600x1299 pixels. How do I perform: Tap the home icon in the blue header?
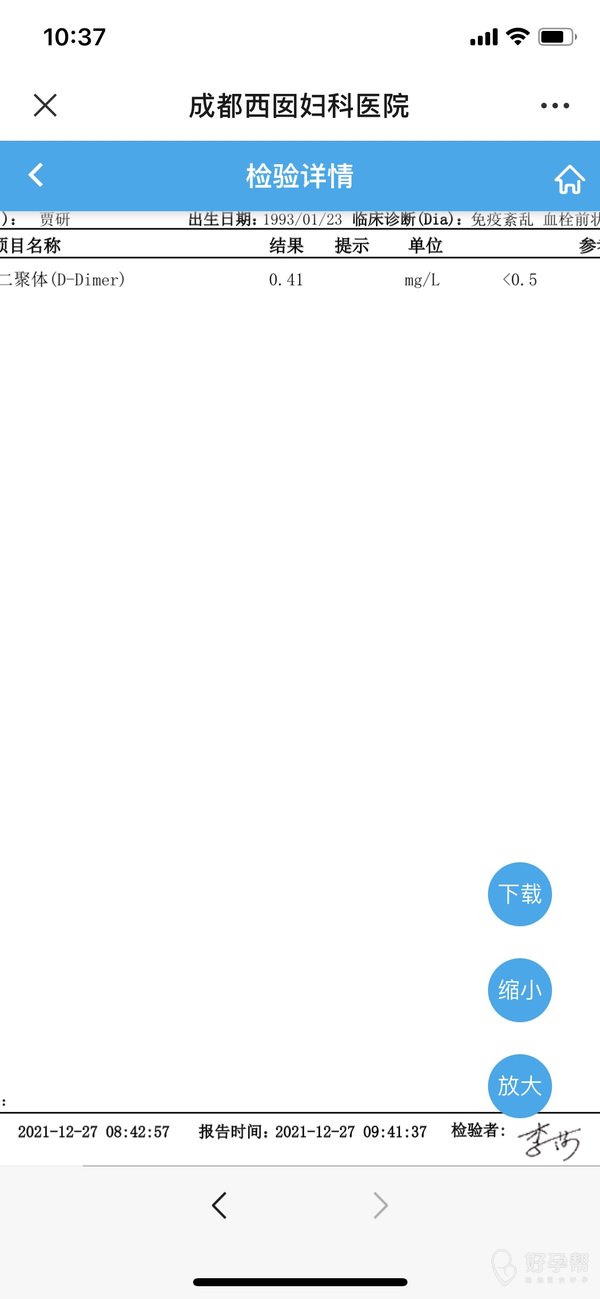569,179
